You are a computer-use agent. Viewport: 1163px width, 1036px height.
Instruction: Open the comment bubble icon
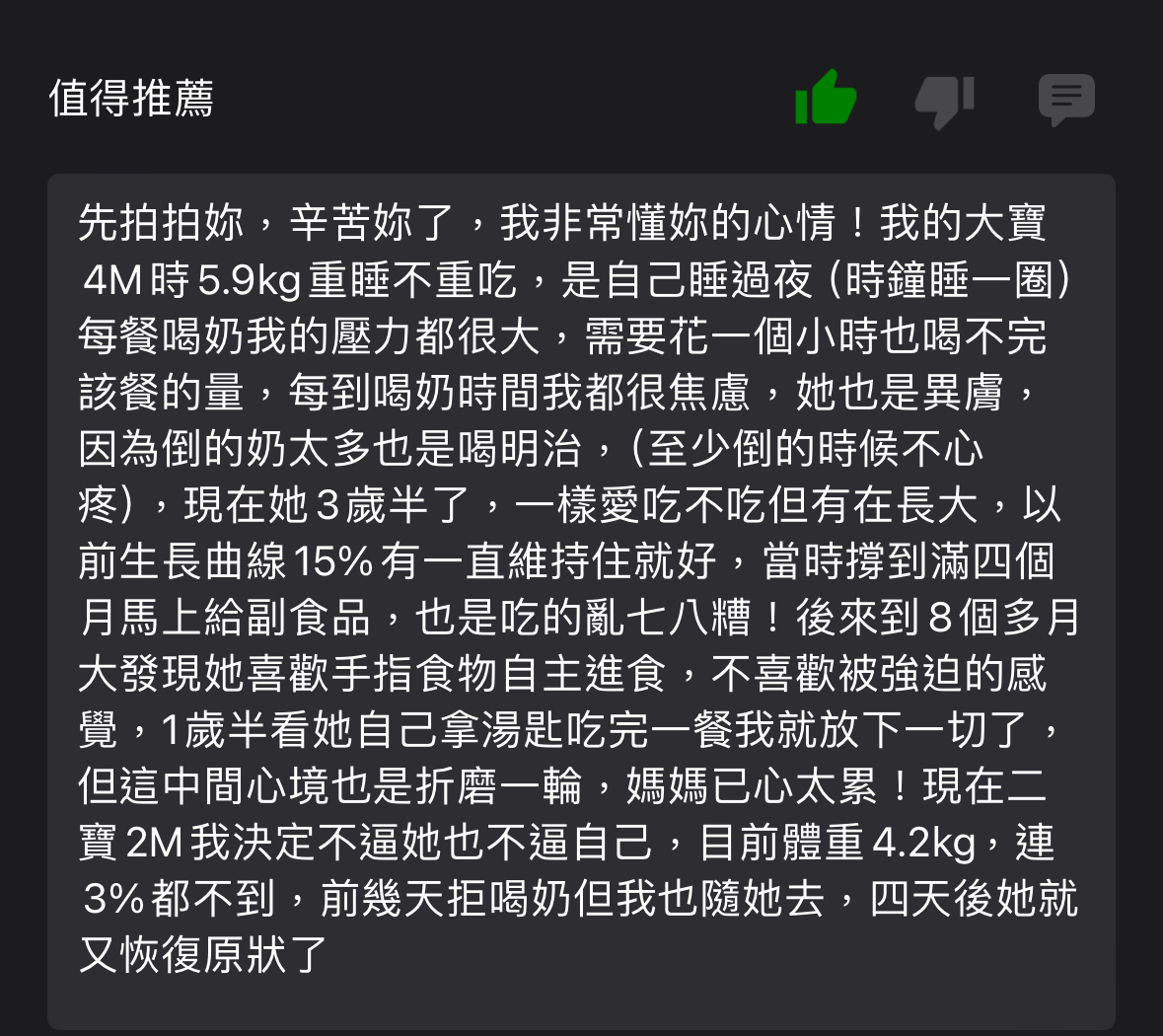1066,99
